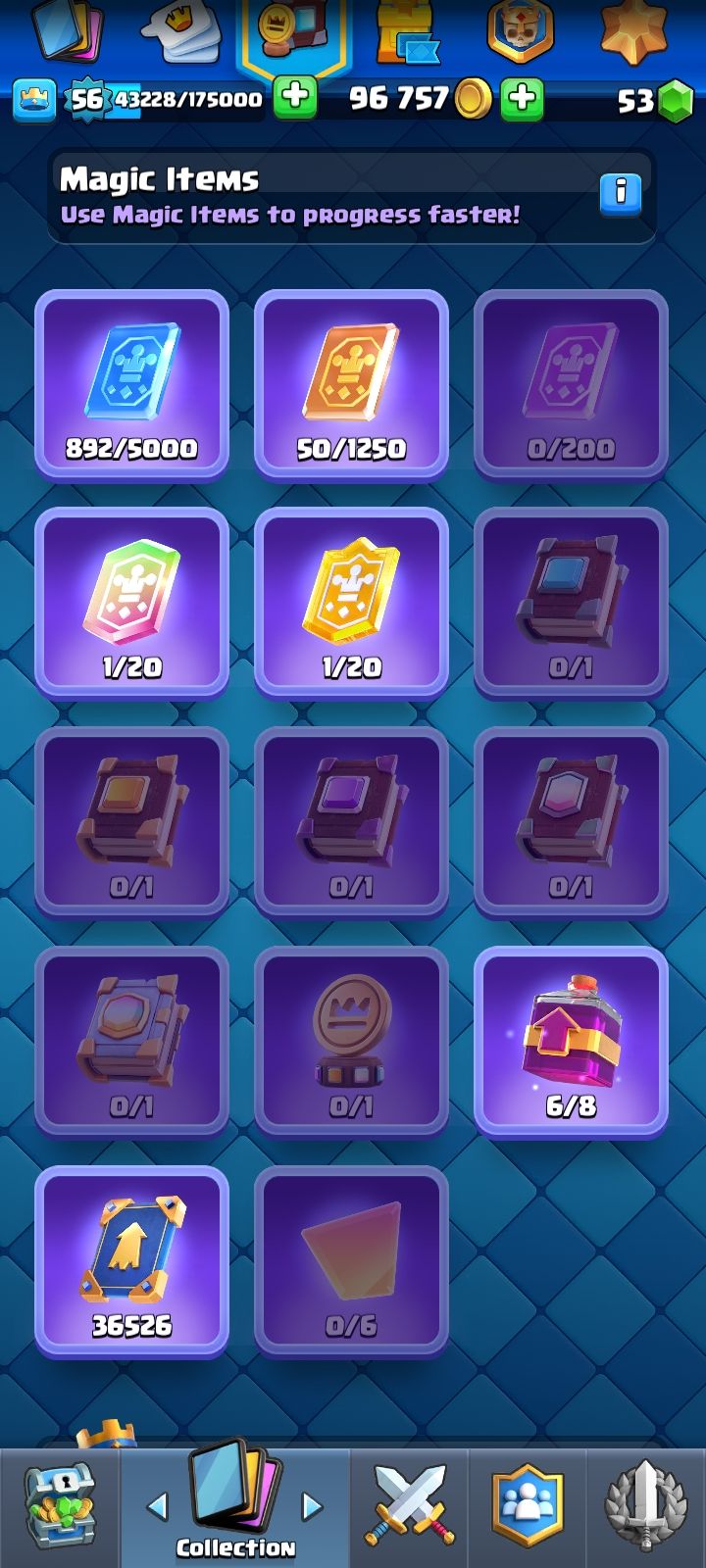Open the golden champion wild card 1/20
706x1568 pixels.
tap(351, 603)
